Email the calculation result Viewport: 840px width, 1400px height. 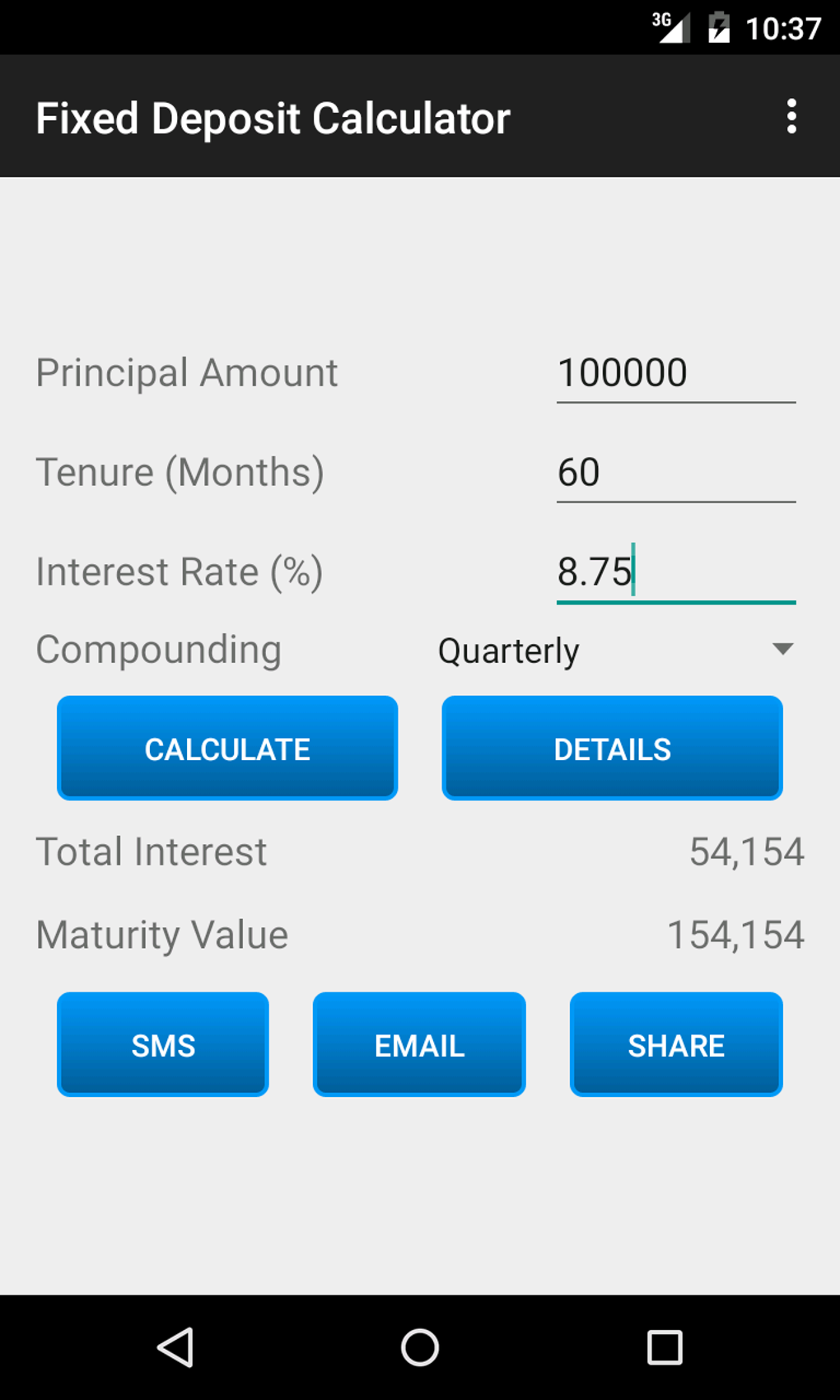(419, 1045)
